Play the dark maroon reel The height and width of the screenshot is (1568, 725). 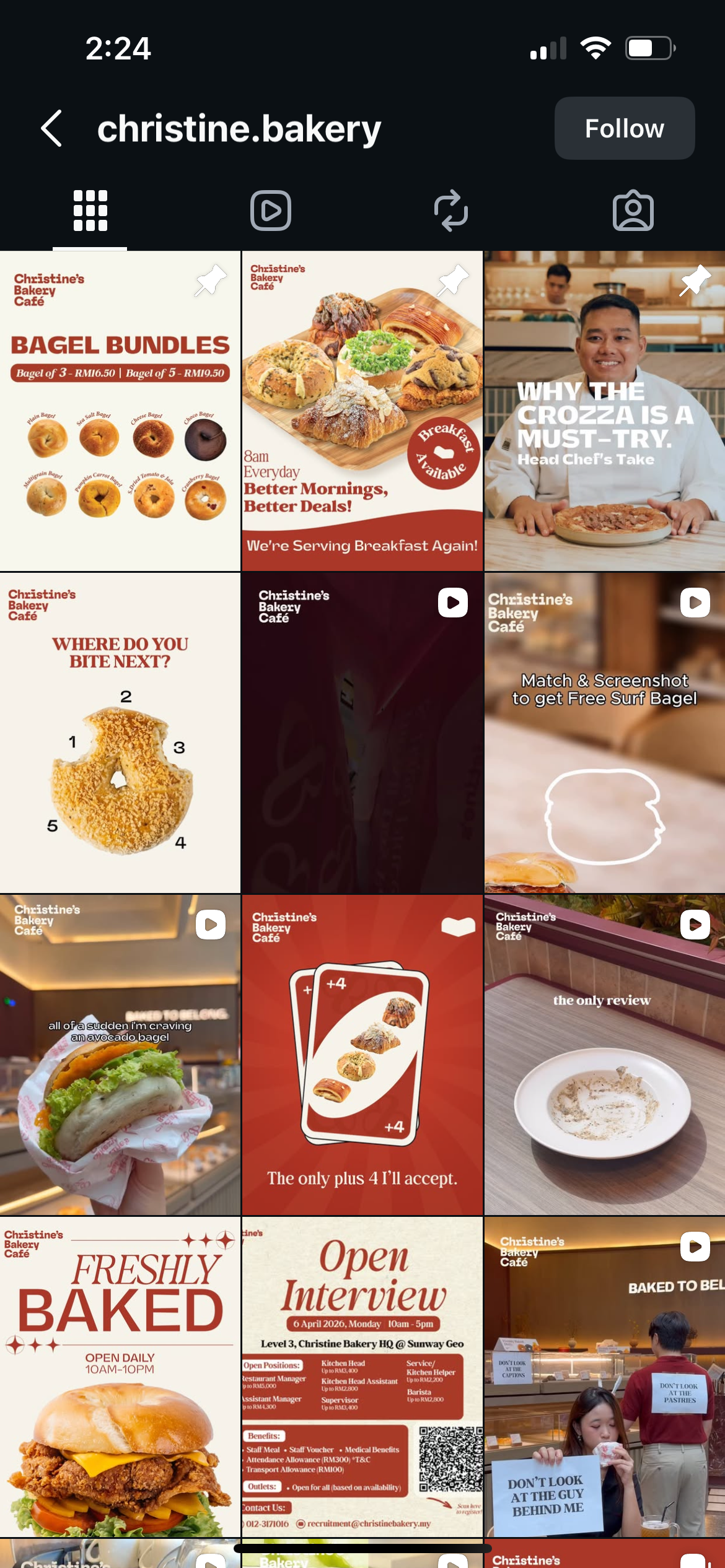pos(362,733)
